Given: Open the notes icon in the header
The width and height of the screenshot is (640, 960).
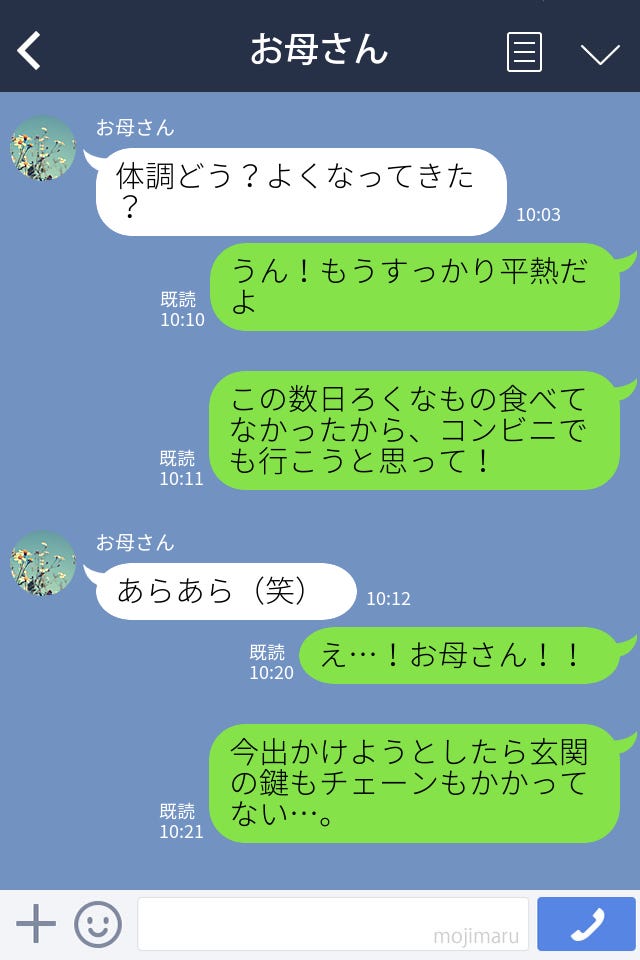Looking at the screenshot, I should 524,52.
